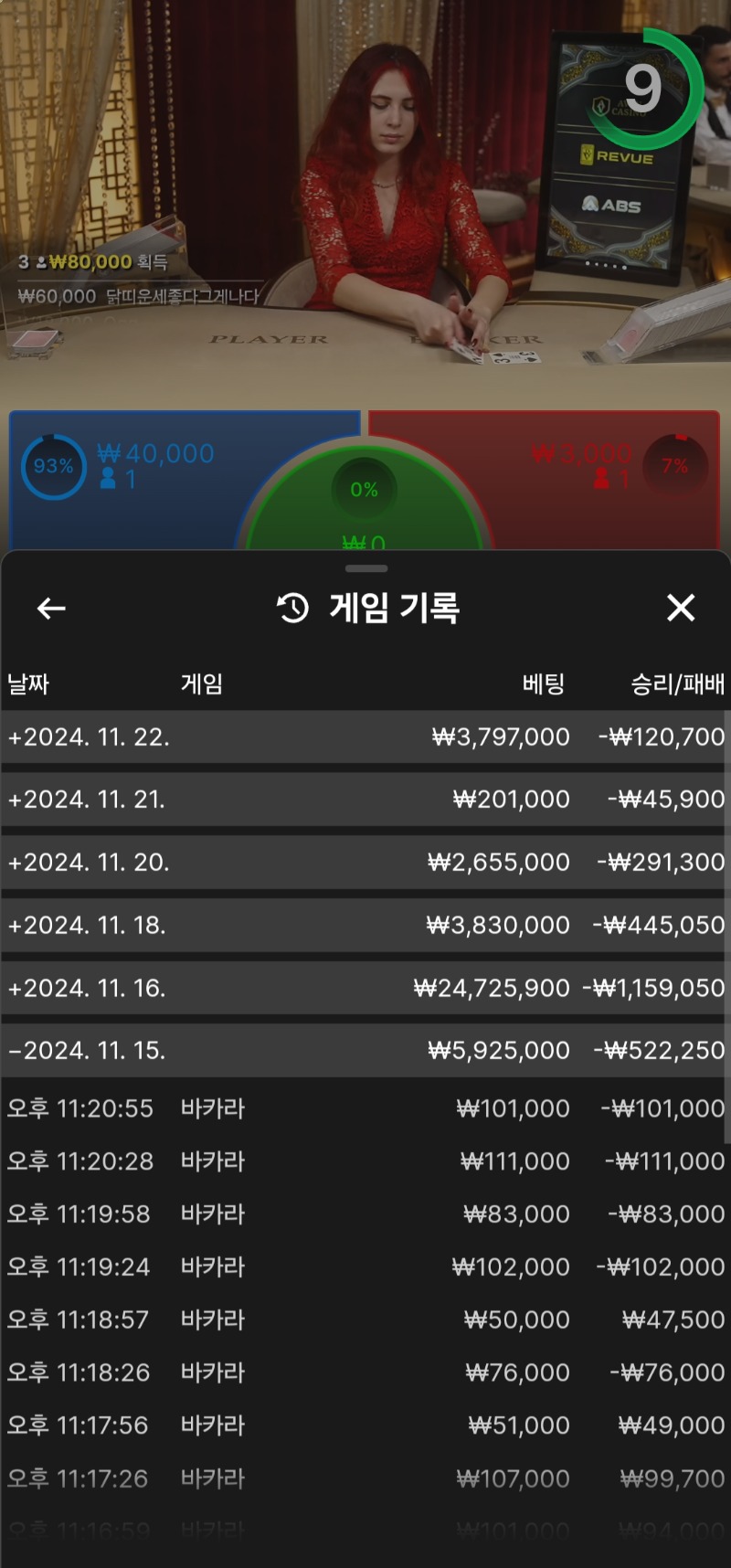This screenshot has height=1568, width=731.
Task: Open the 오후 11:18:26 바카라 round details
Action: [x=365, y=1372]
